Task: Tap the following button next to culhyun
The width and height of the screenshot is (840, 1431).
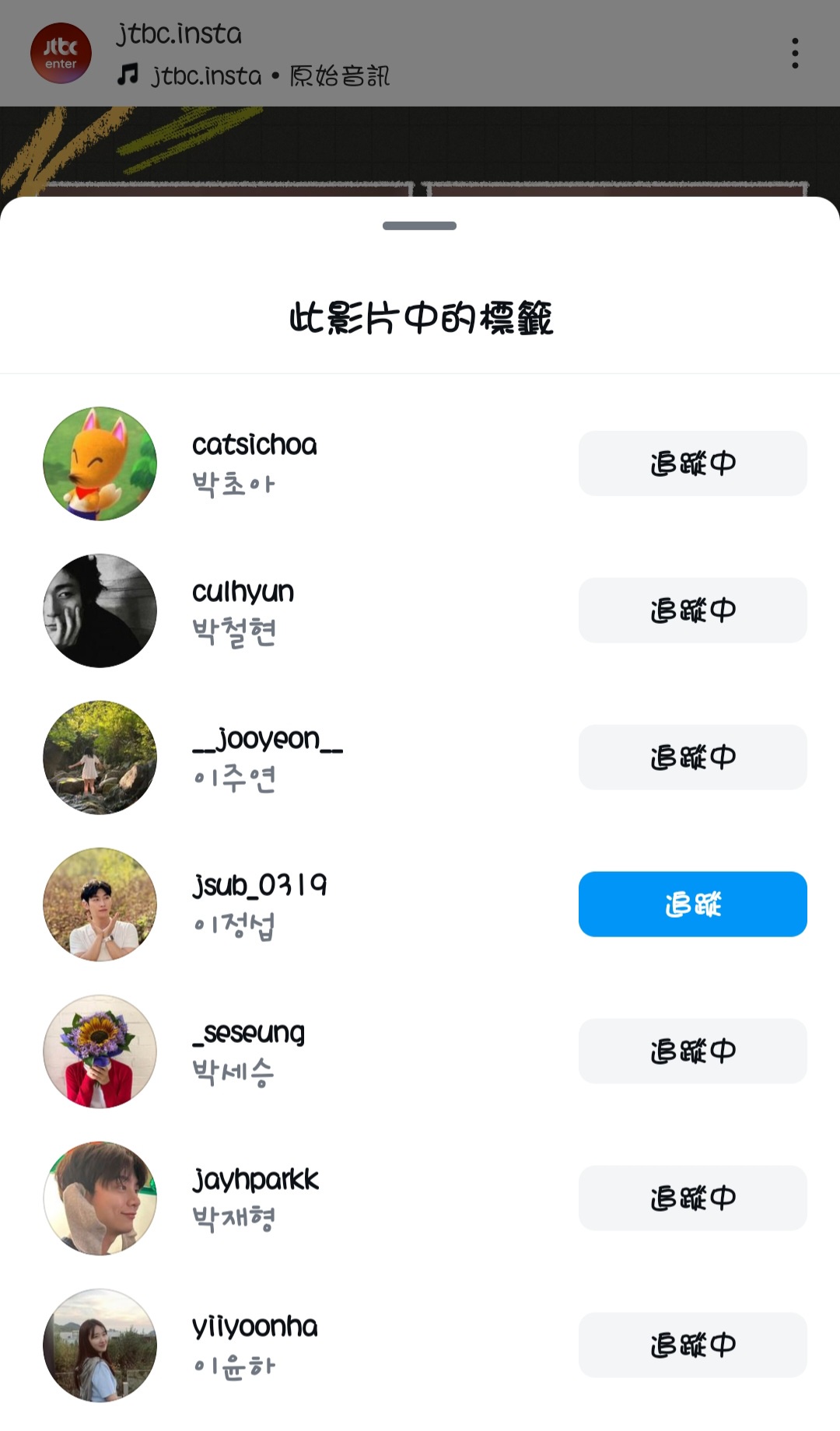Action: click(x=692, y=611)
